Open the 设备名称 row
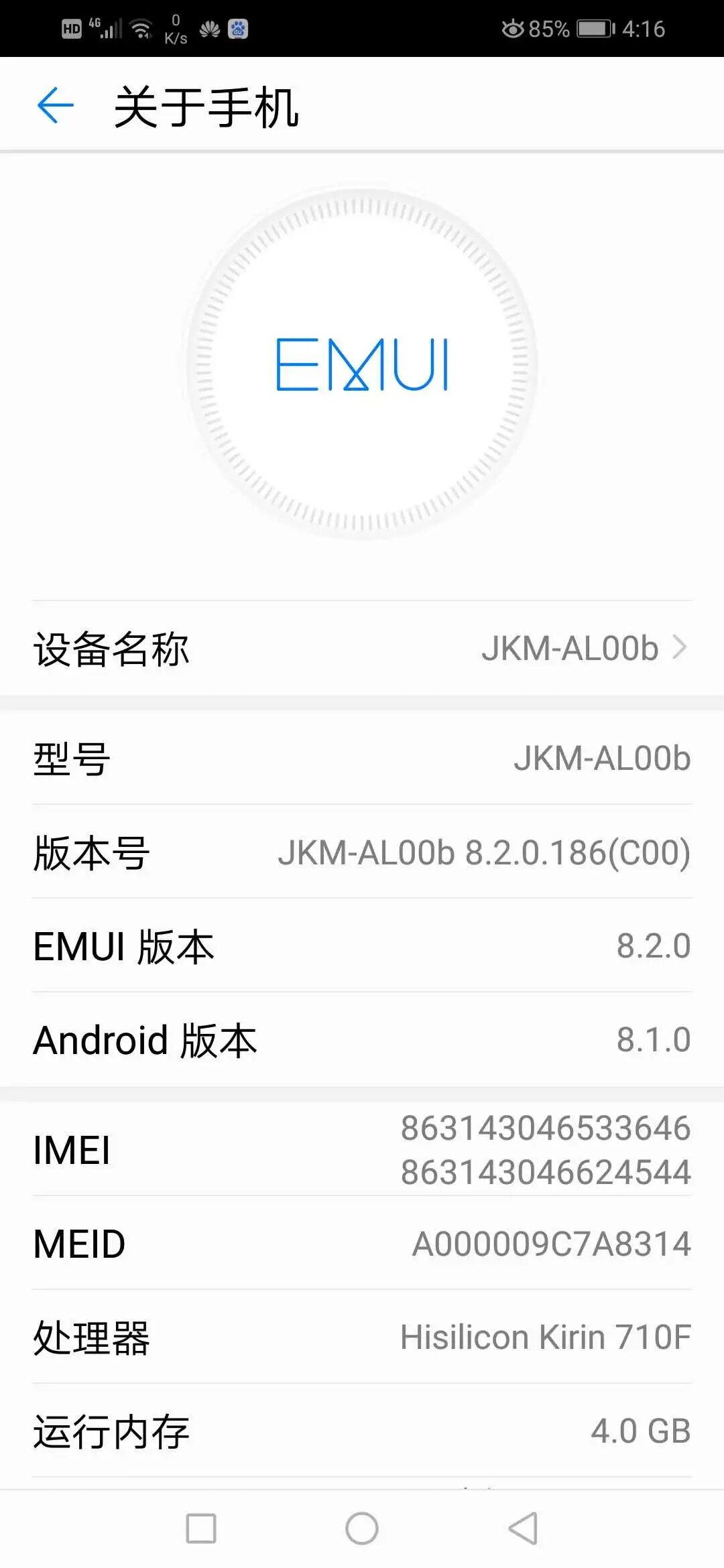Image resolution: width=724 pixels, height=1568 pixels. pos(362,648)
